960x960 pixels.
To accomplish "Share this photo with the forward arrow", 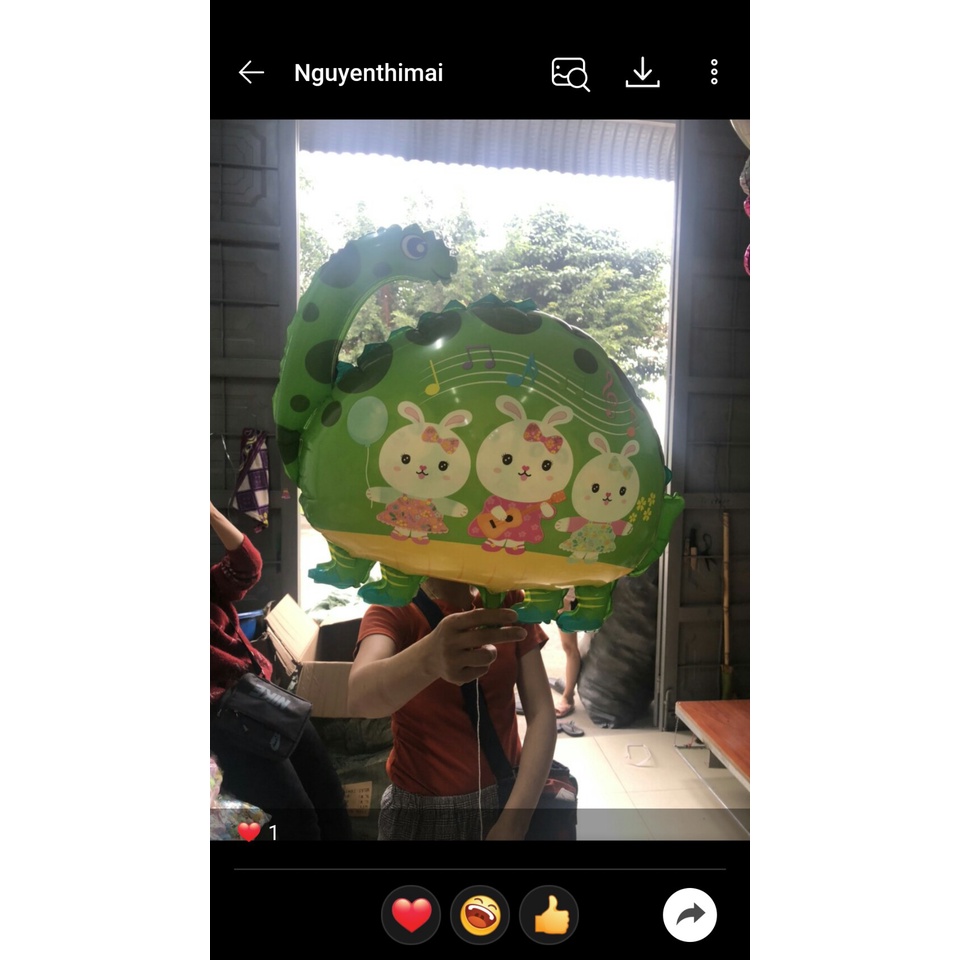I will (x=690, y=915).
